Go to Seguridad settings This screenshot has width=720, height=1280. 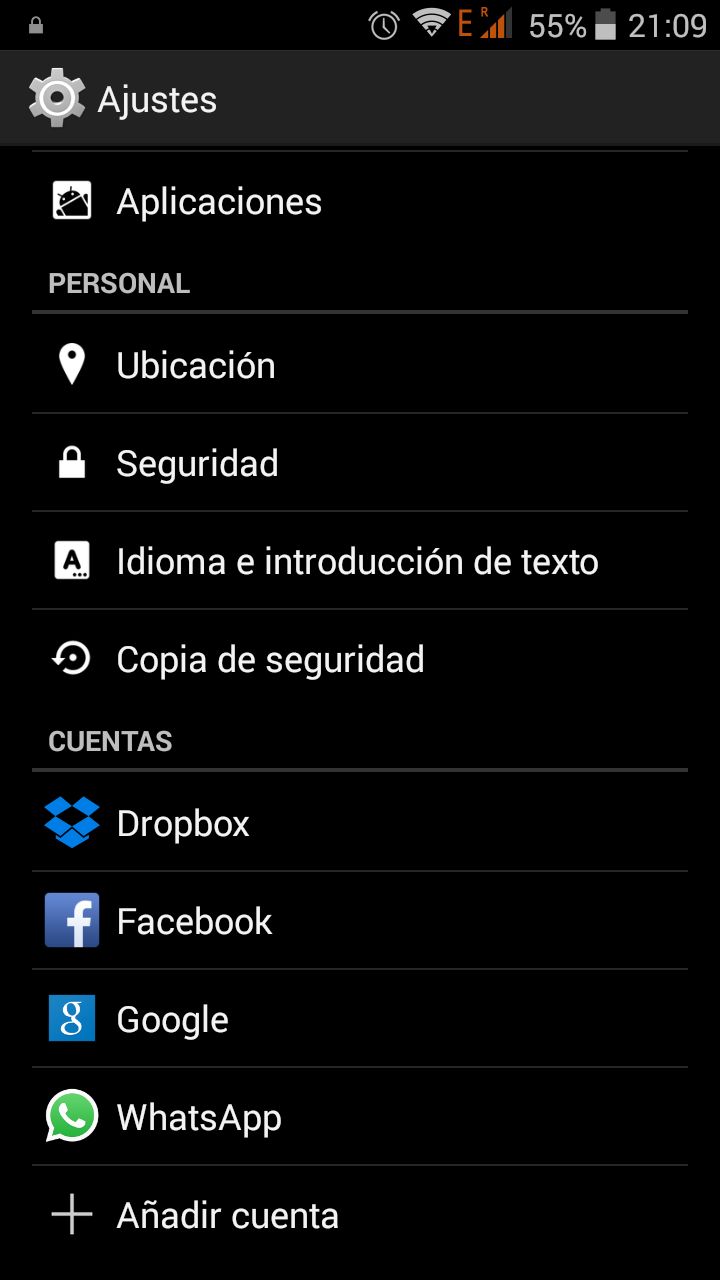tap(360, 463)
